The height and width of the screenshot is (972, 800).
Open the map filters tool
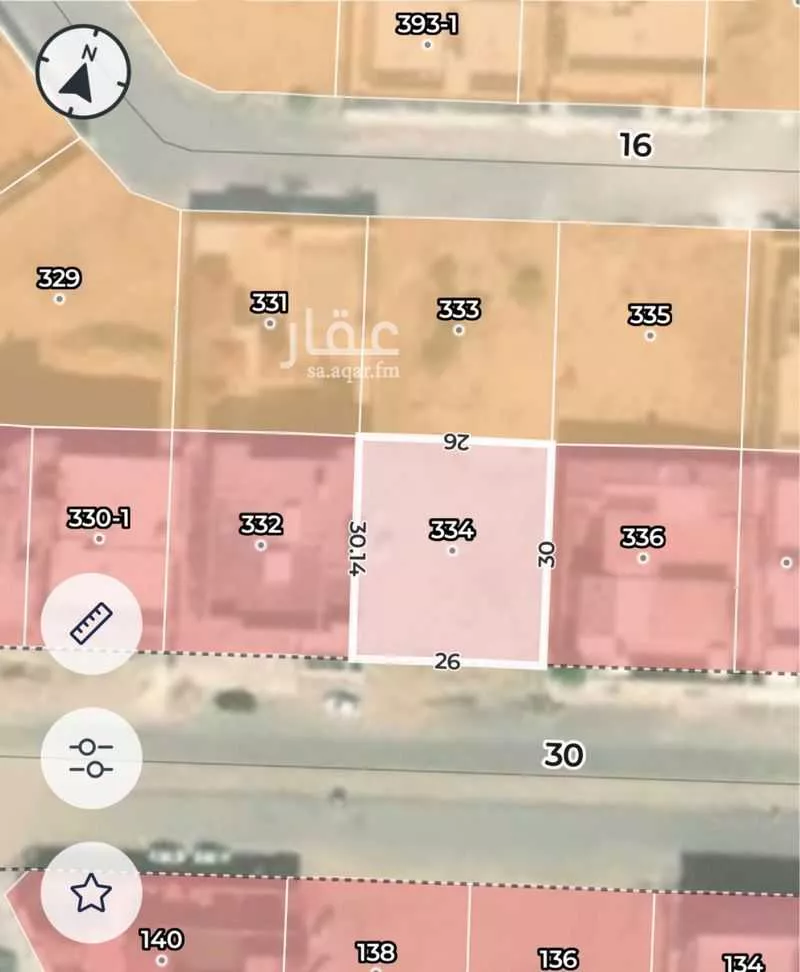coord(91,757)
